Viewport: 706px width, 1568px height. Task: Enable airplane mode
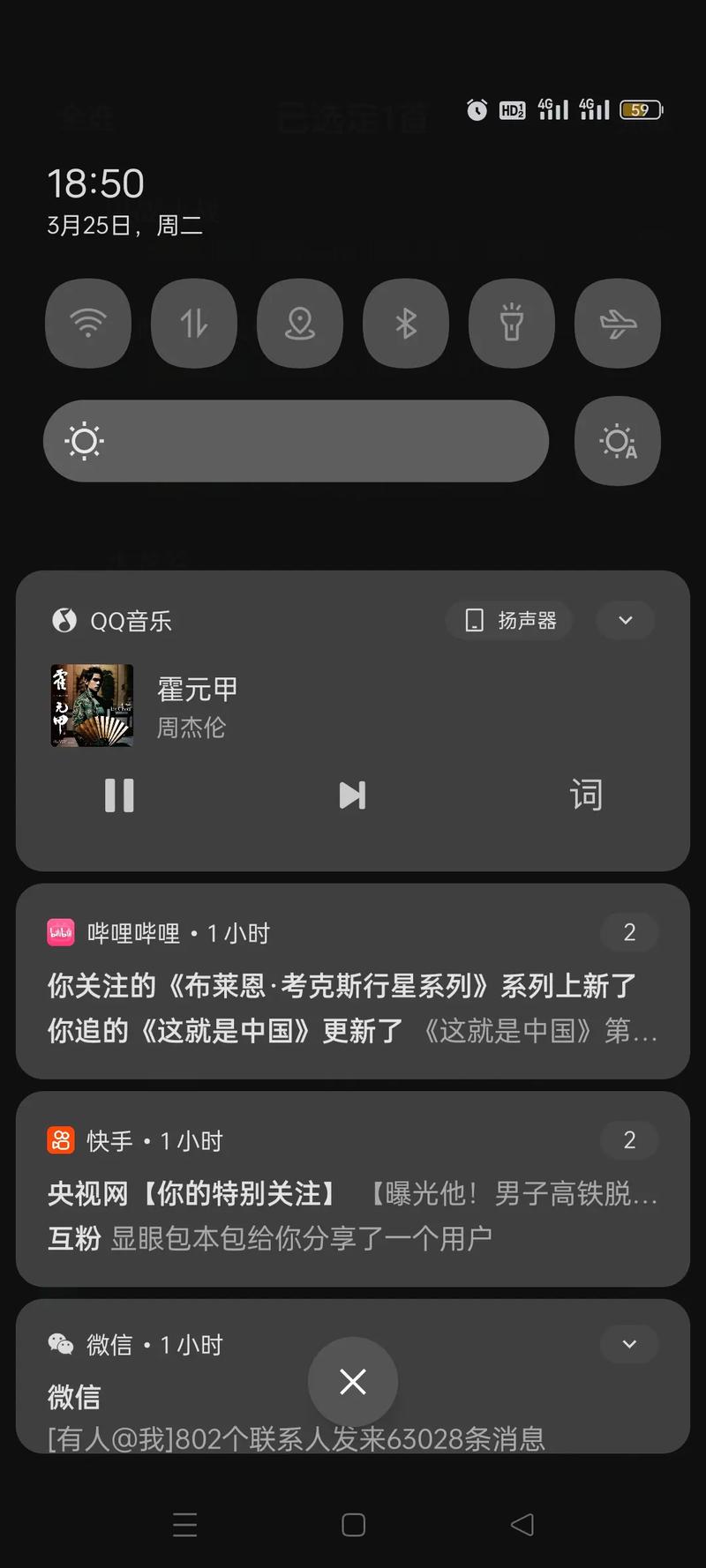[618, 324]
